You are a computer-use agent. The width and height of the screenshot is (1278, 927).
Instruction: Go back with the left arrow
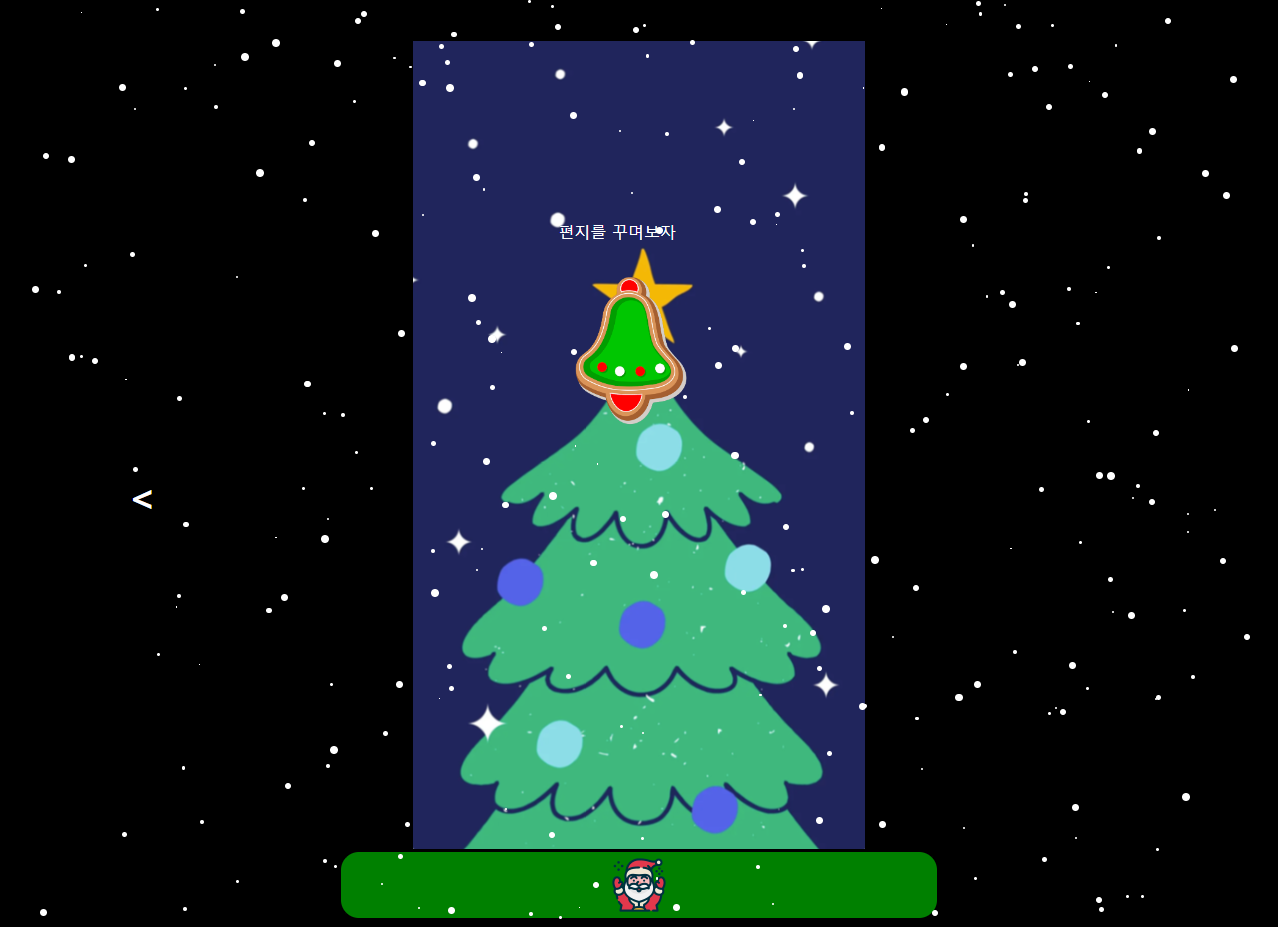[x=142, y=499]
